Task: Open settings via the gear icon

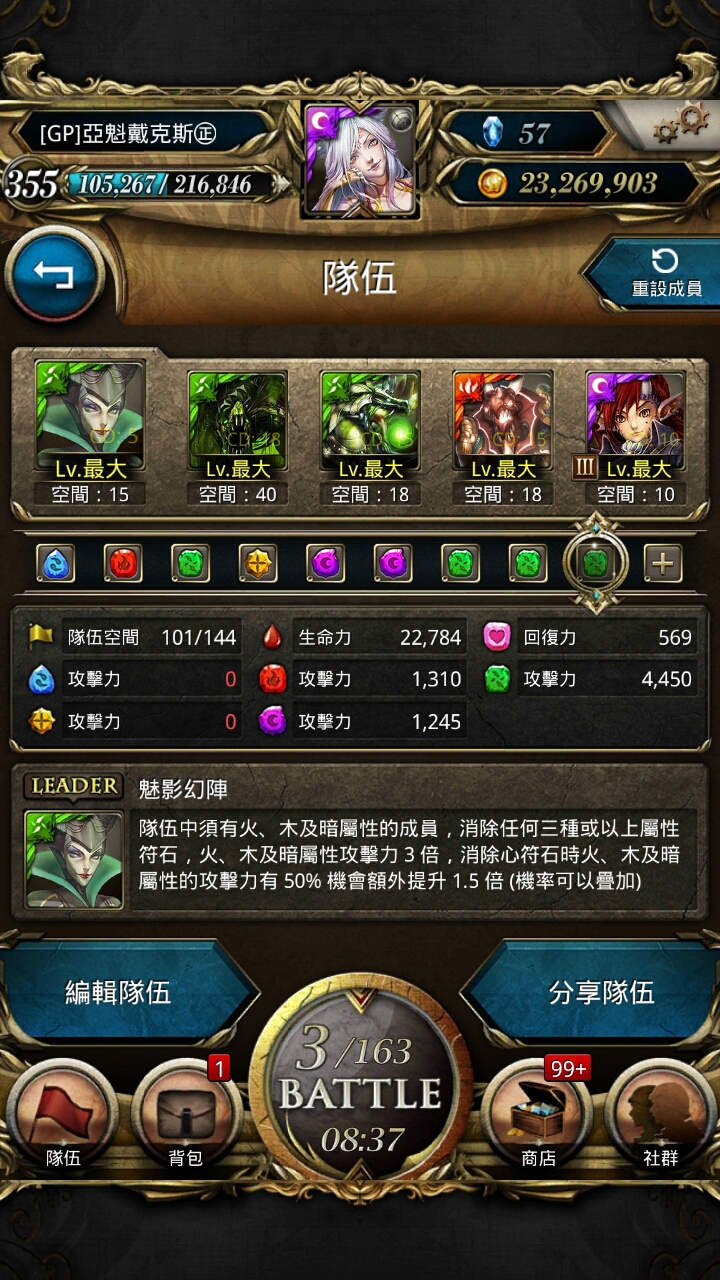Action: [679, 126]
